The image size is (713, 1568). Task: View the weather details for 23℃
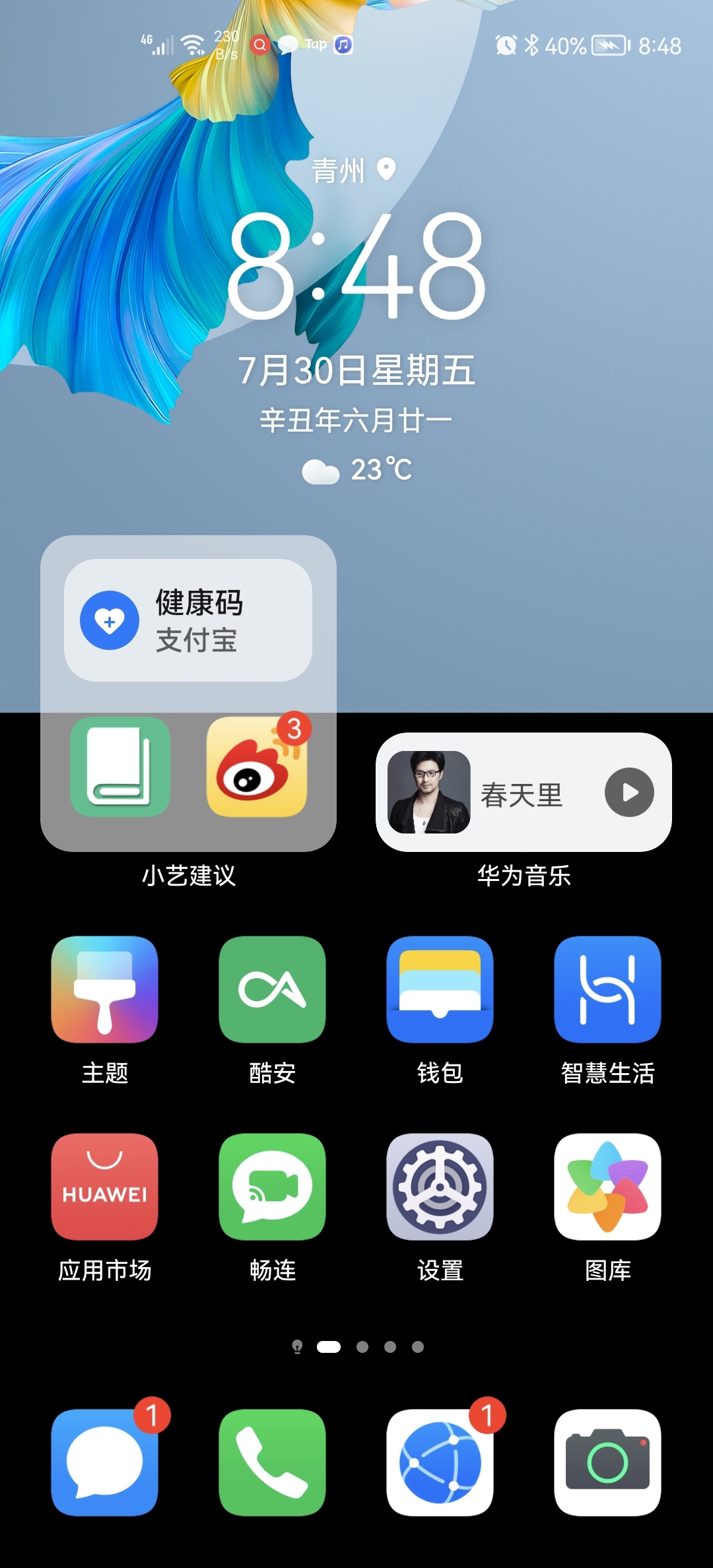click(x=358, y=470)
